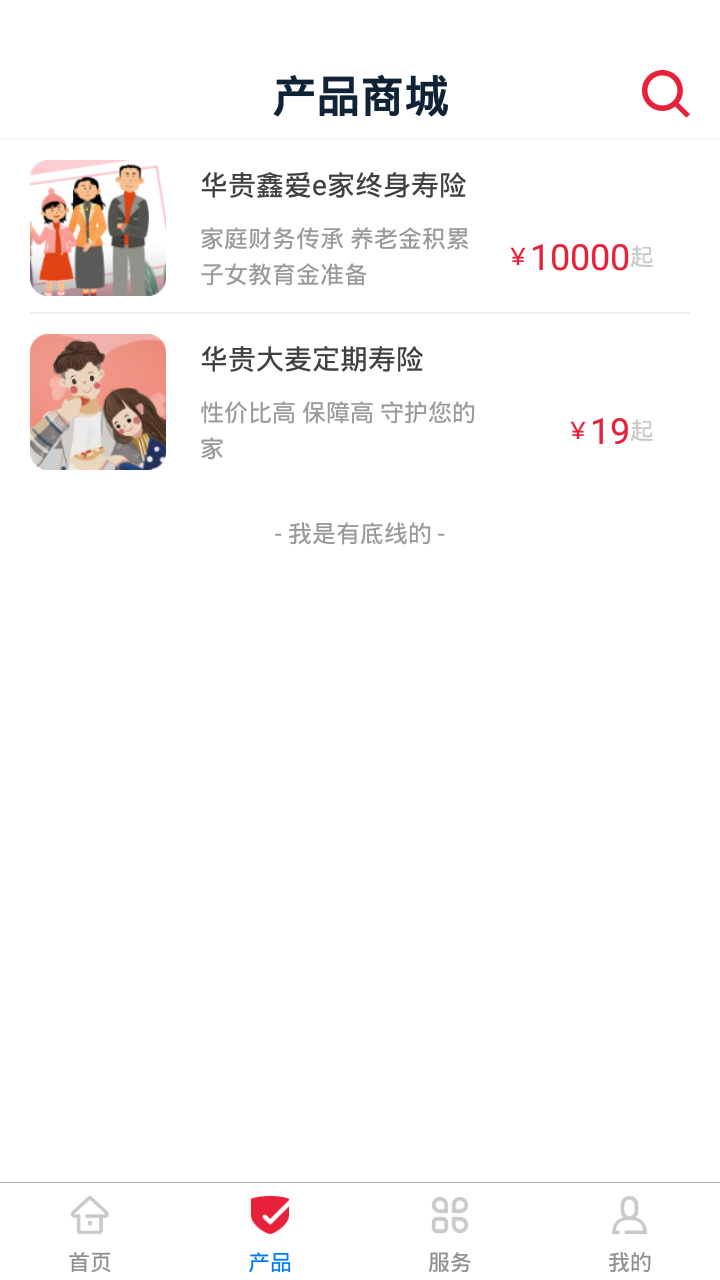Viewport: 720px width, 1280px height.
Task: Select the 我的 person silhouette icon
Action: (x=629, y=1213)
